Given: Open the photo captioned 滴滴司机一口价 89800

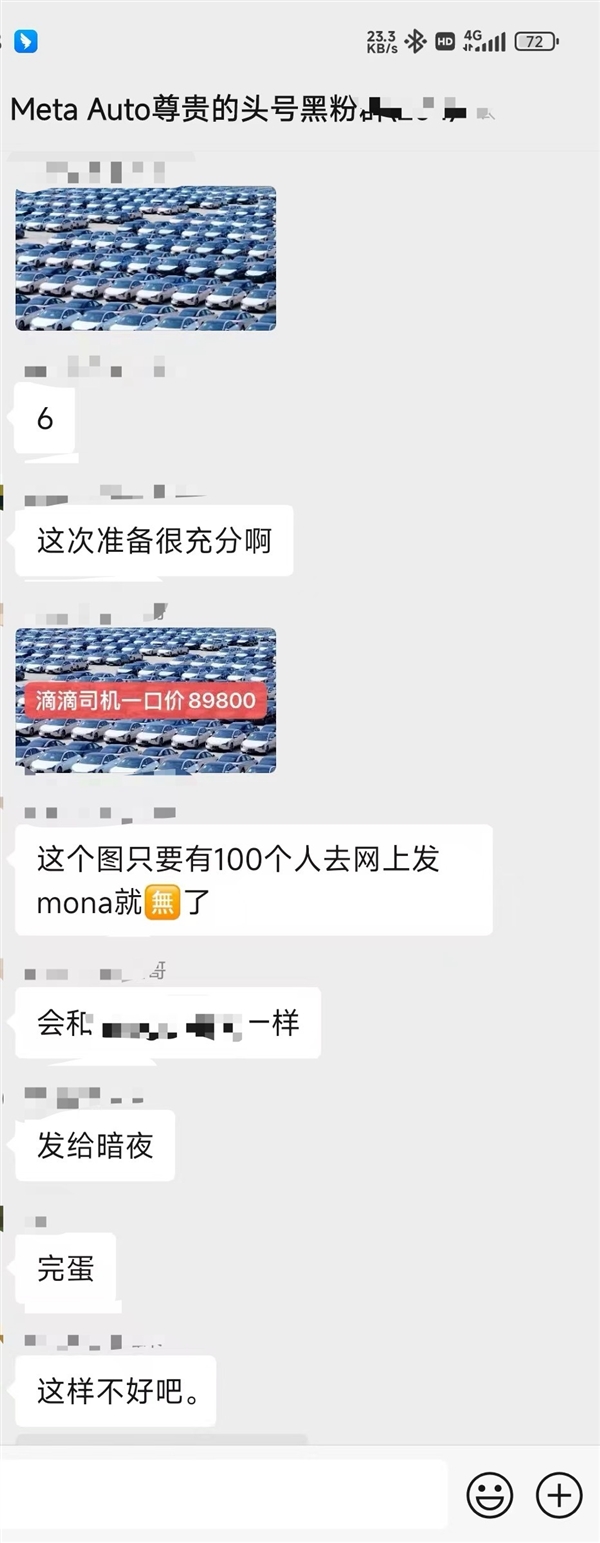Looking at the screenshot, I should coord(146,700).
